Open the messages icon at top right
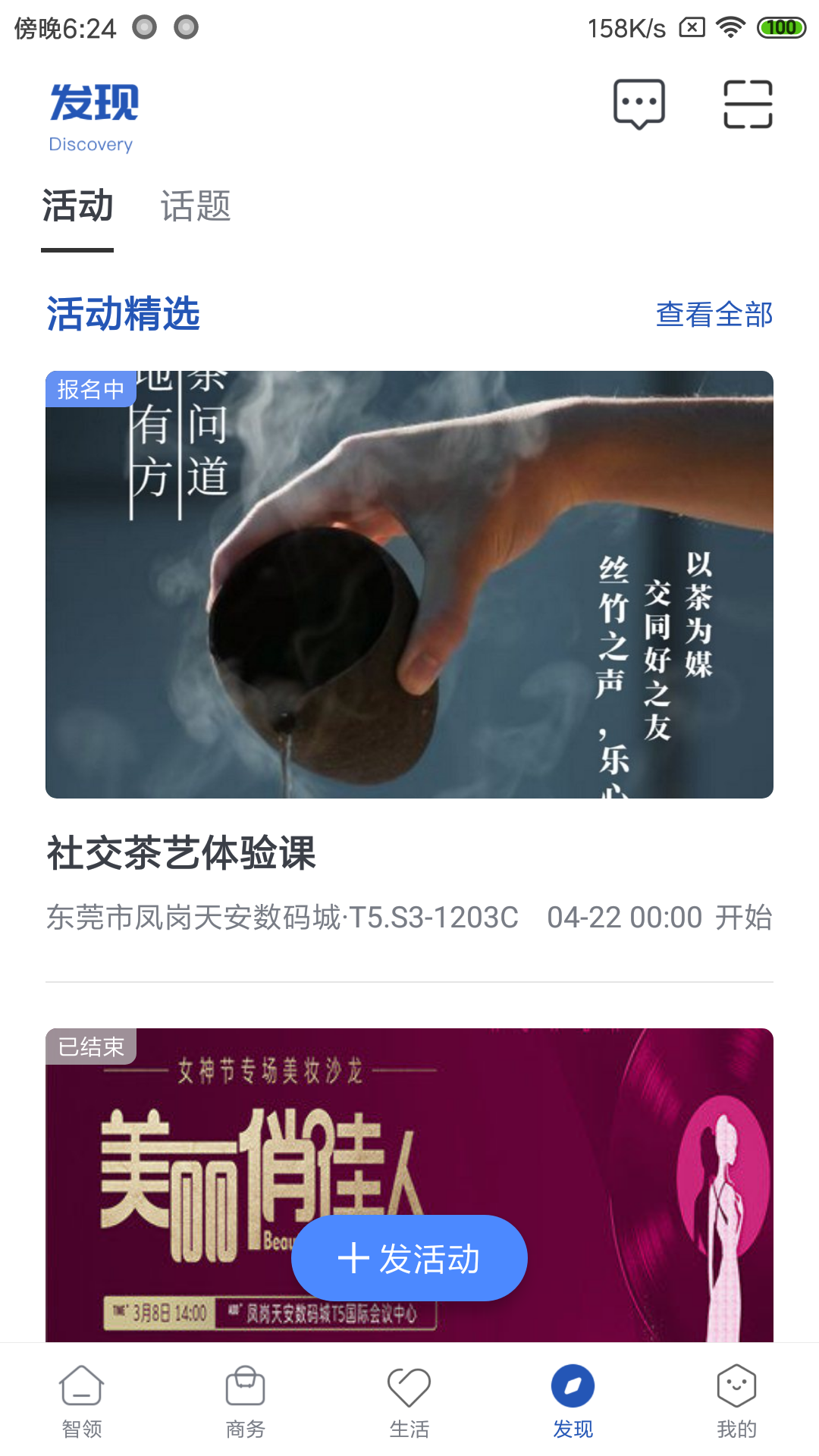819x1456 pixels. pos(639,105)
